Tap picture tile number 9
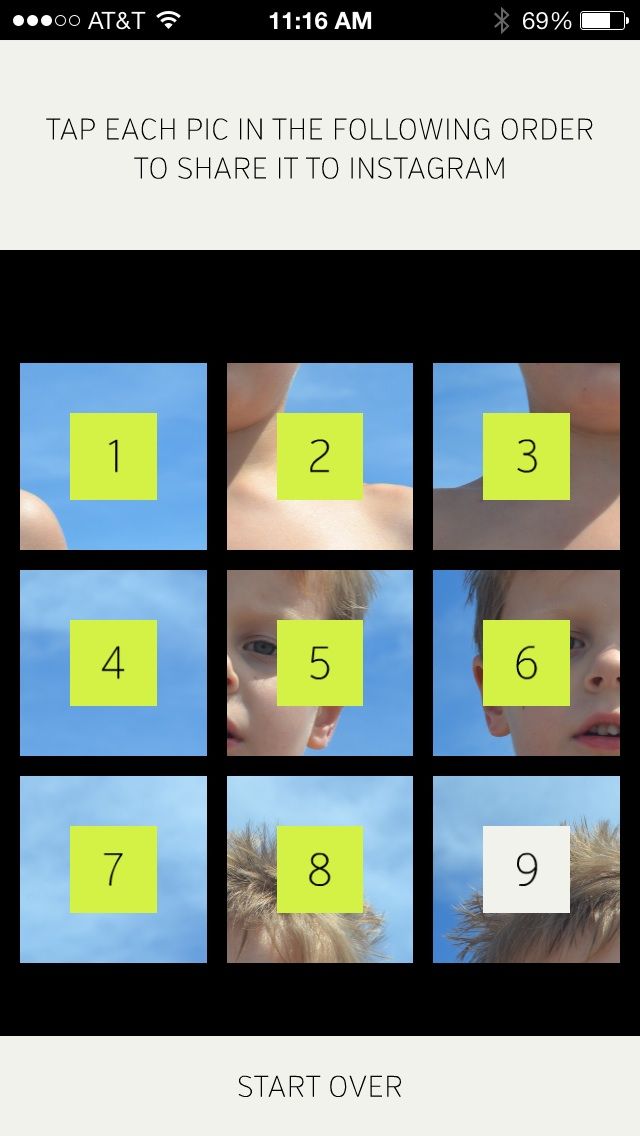 526,869
